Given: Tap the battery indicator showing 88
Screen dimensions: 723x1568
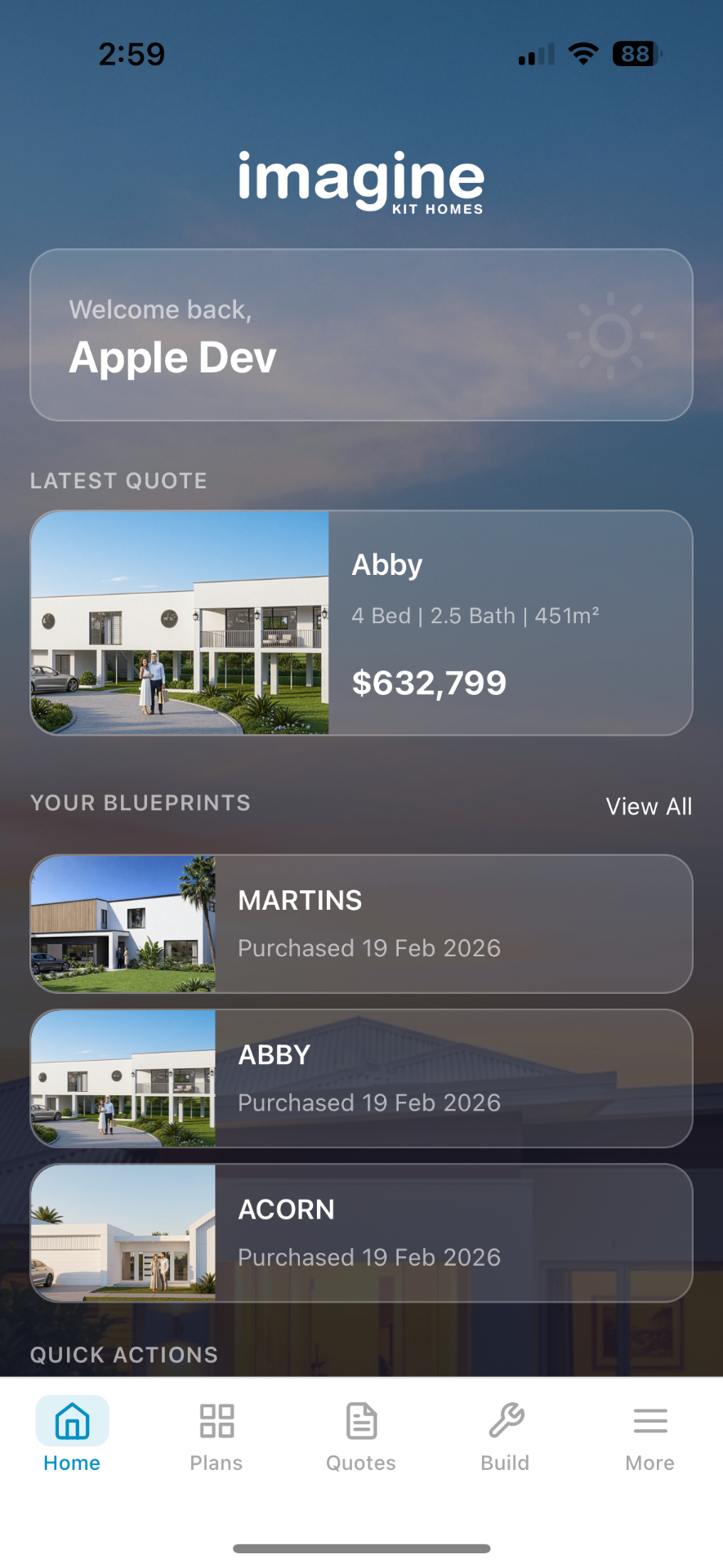Looking at the screenshot, I should 636,54.
